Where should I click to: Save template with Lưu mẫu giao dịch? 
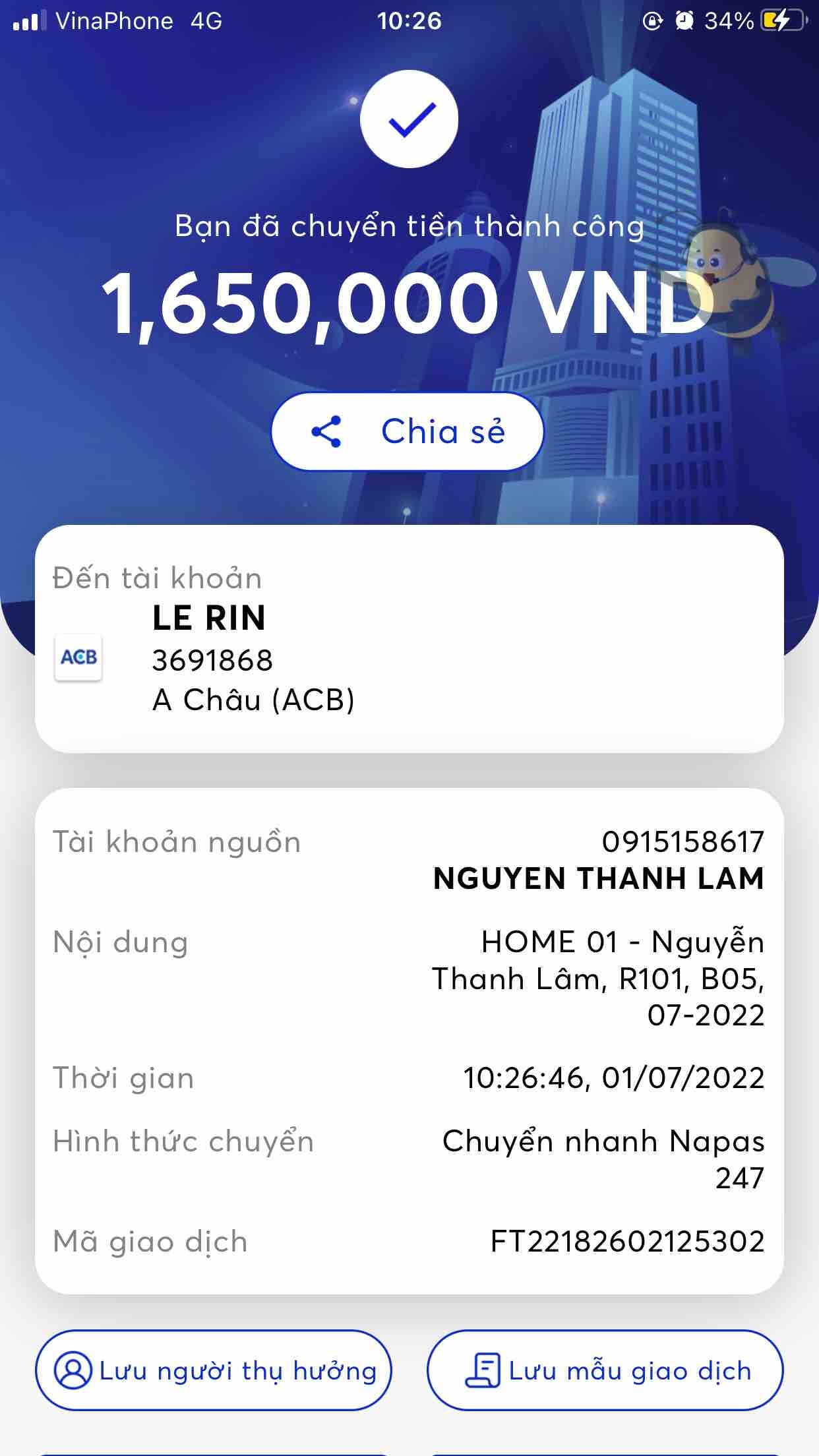point(605,1370)
